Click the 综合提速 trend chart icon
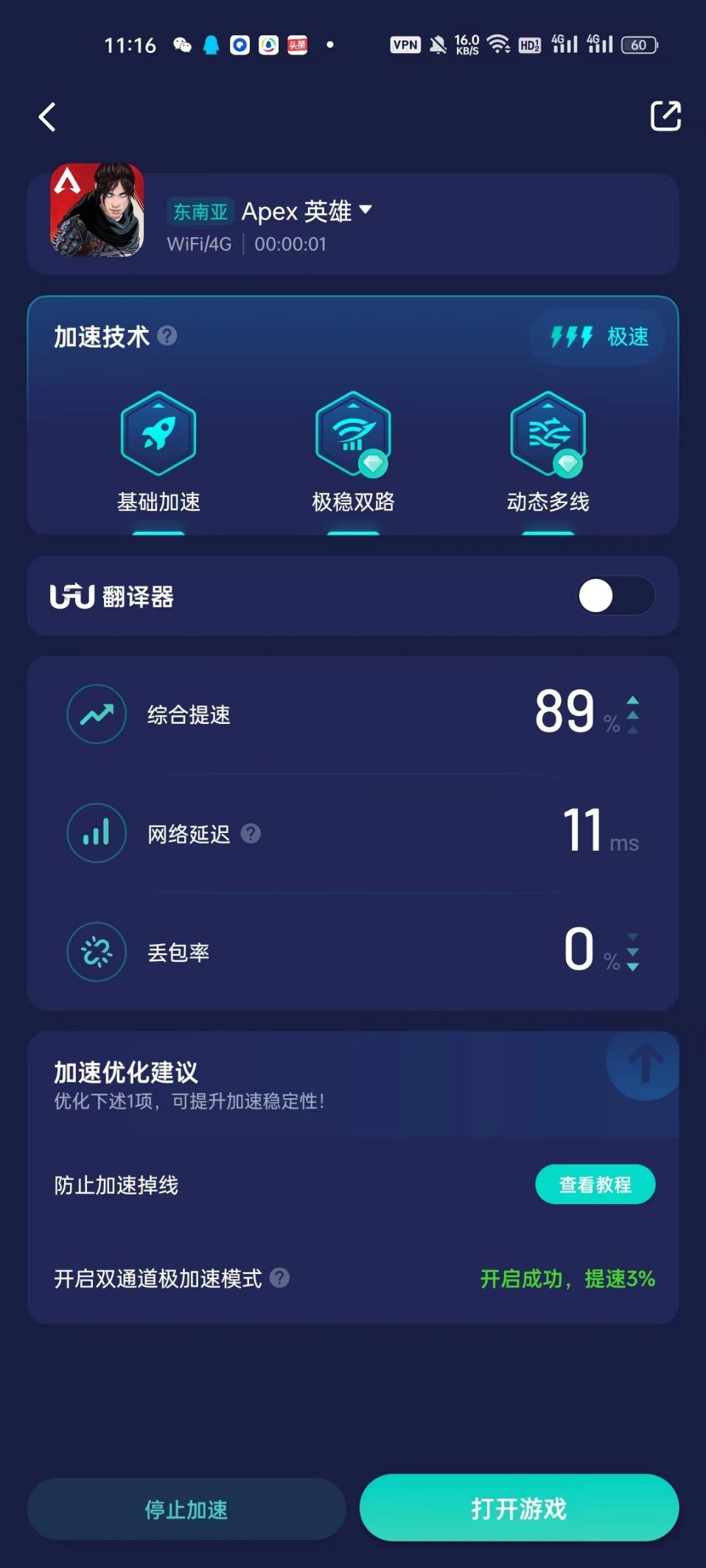Viewport: 706px width, 1568px height. (96, 714)
